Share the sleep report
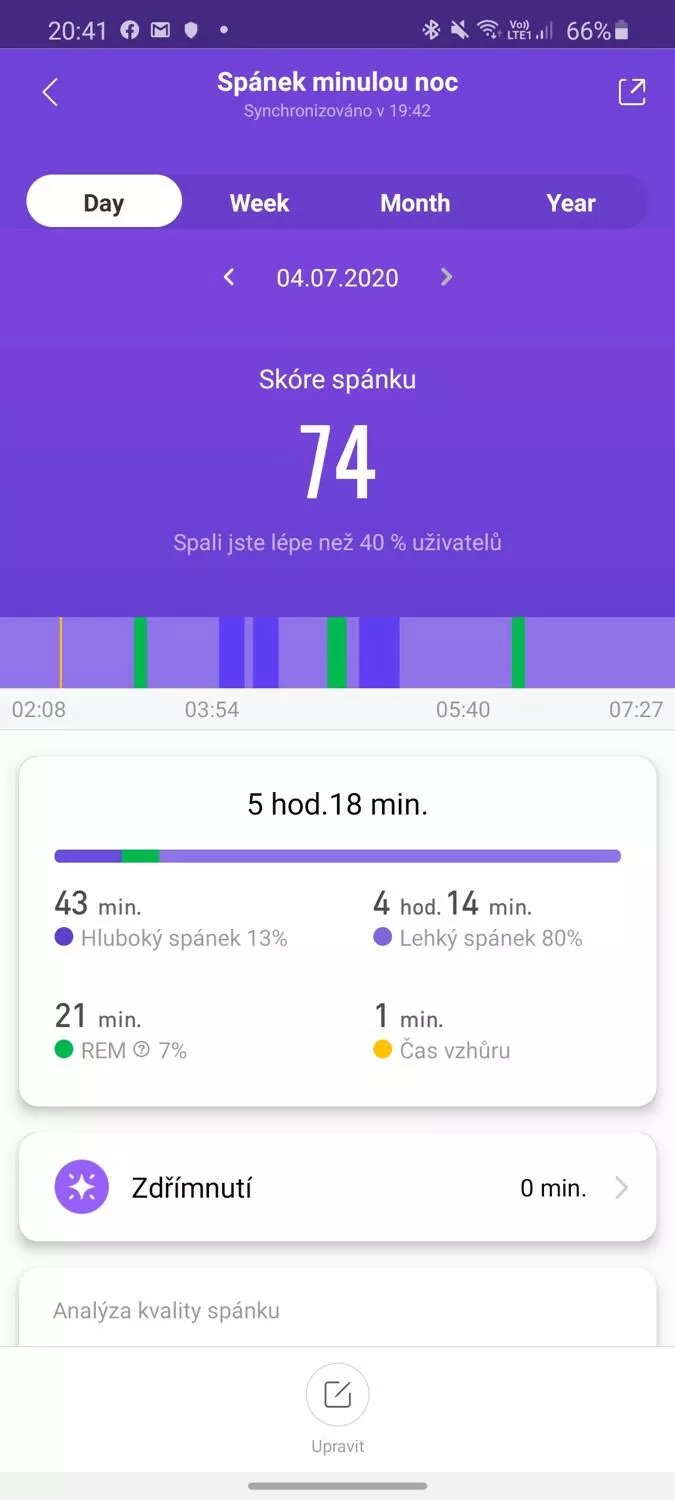Image resolution: width=675 pixels, height=1500 pixels. (x=632, y=92)
